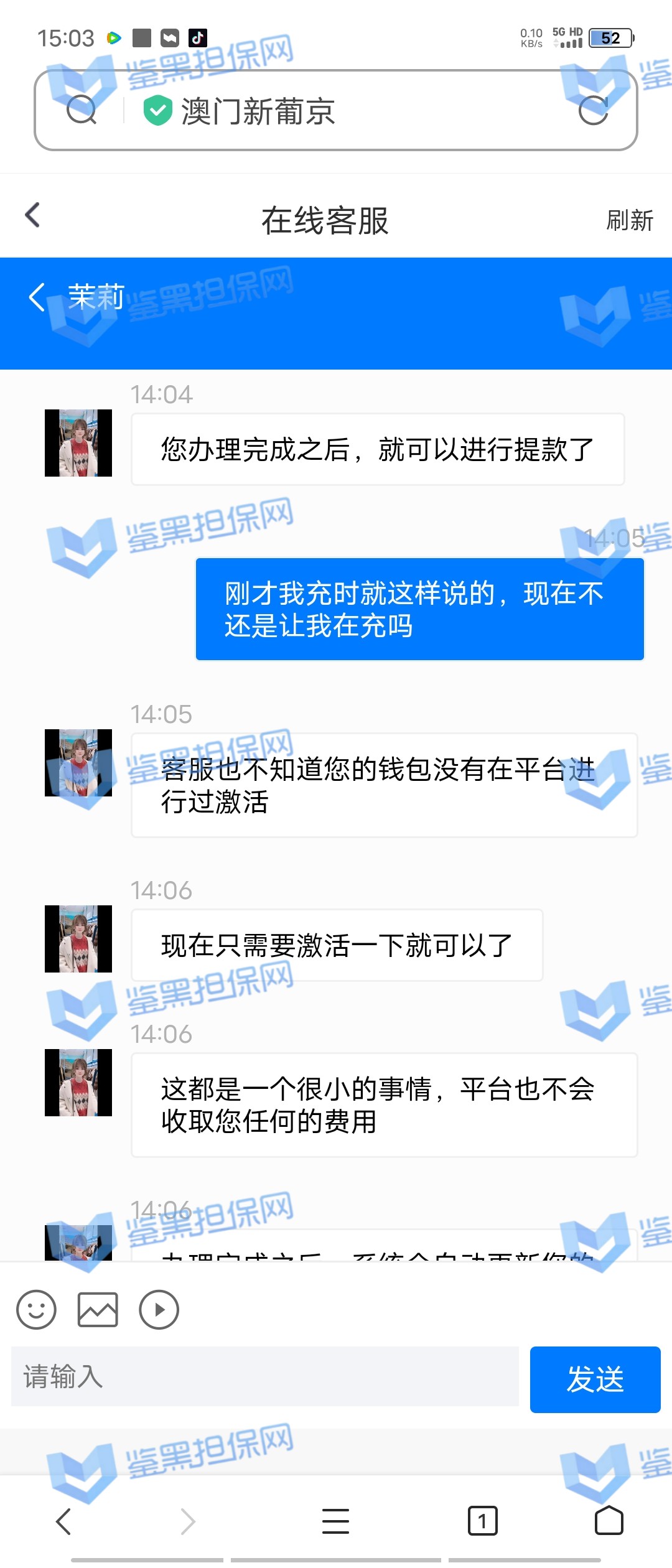672x1568 pixels.
Task: Open the browser menu
Action: point(335,1521)
